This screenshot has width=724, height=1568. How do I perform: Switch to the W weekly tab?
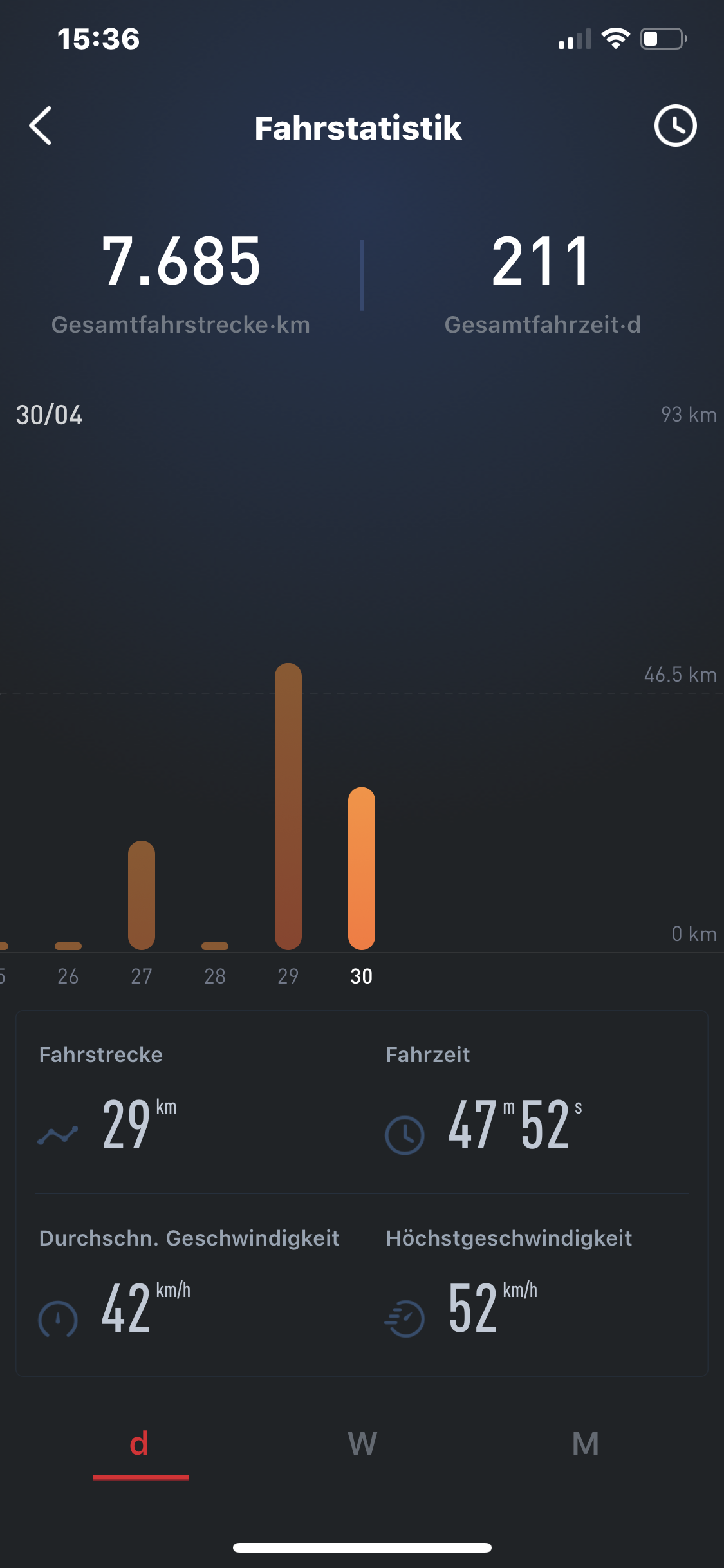pos(362,1444)
